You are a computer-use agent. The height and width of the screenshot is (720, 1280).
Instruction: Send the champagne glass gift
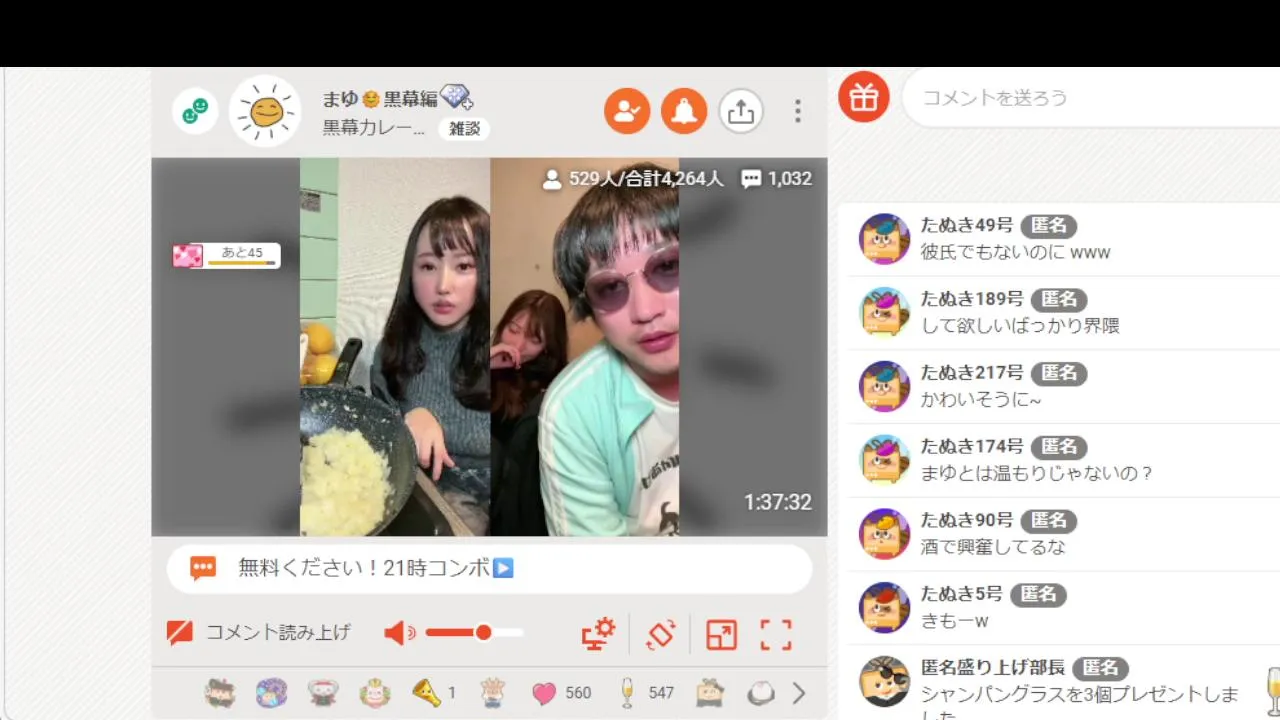pos(627,693)
